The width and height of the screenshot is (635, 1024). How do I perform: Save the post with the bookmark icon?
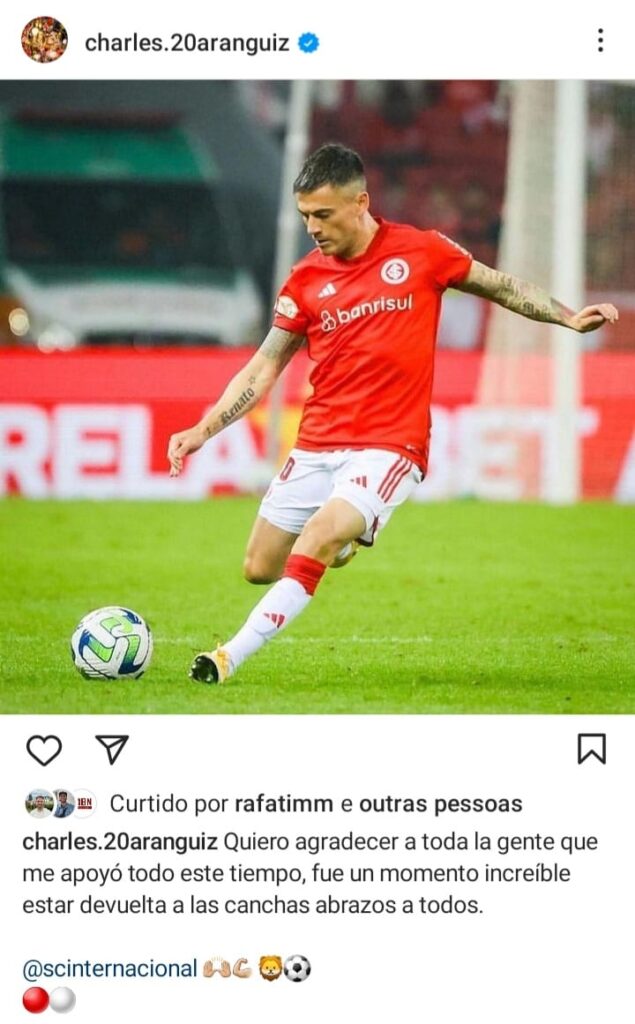tap(591, 748)
